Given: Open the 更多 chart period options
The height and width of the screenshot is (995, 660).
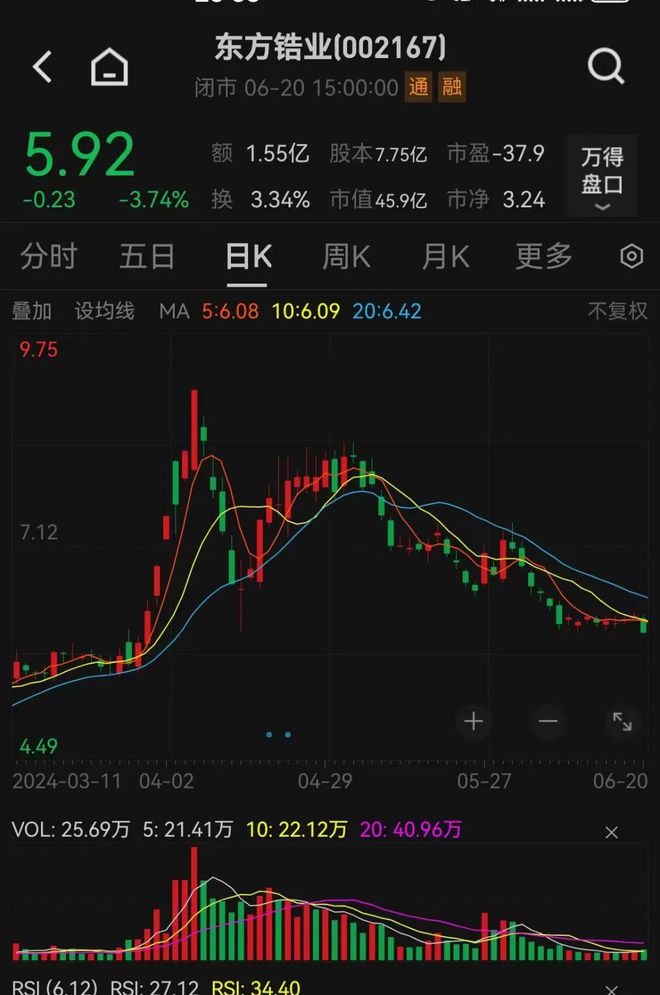Looking at the screenshot, I should click(543, 257).
